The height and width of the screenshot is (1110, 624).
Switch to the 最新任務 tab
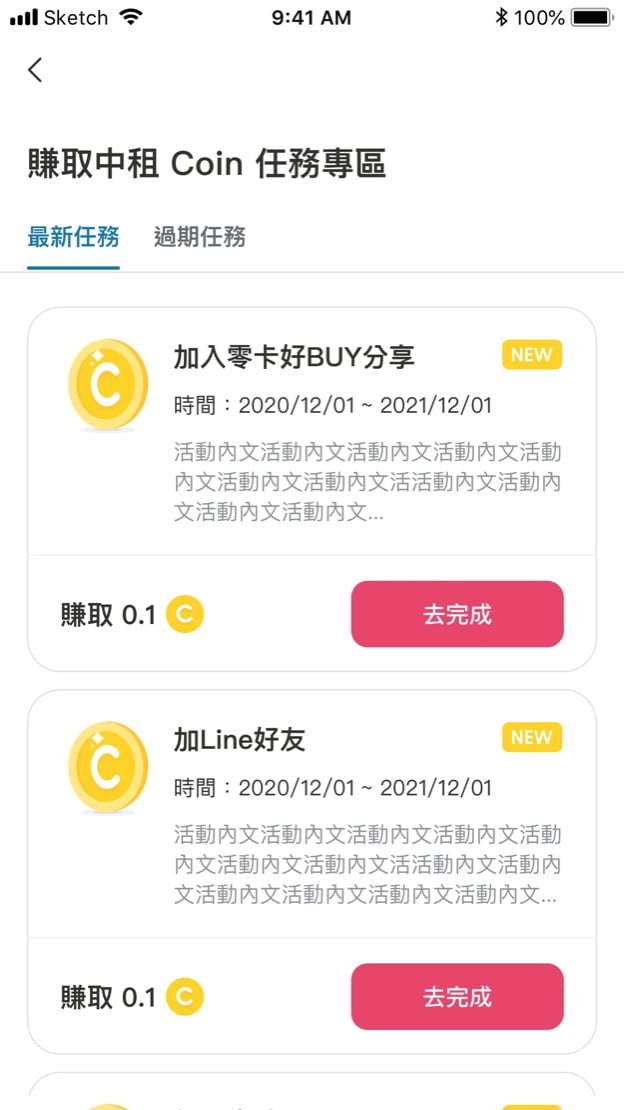pos(73,238)
